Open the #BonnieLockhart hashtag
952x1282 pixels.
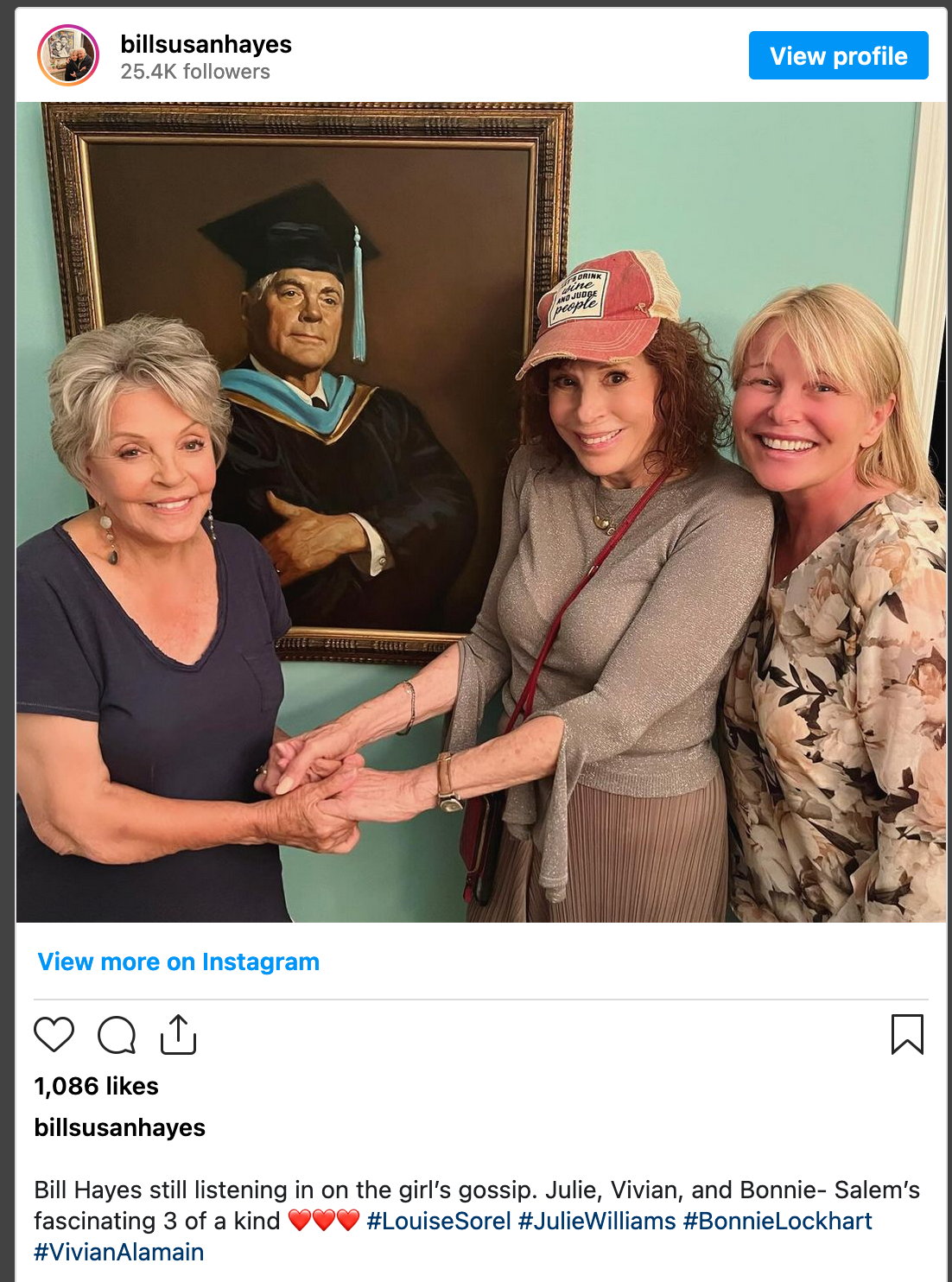[x=777, y=1221]
